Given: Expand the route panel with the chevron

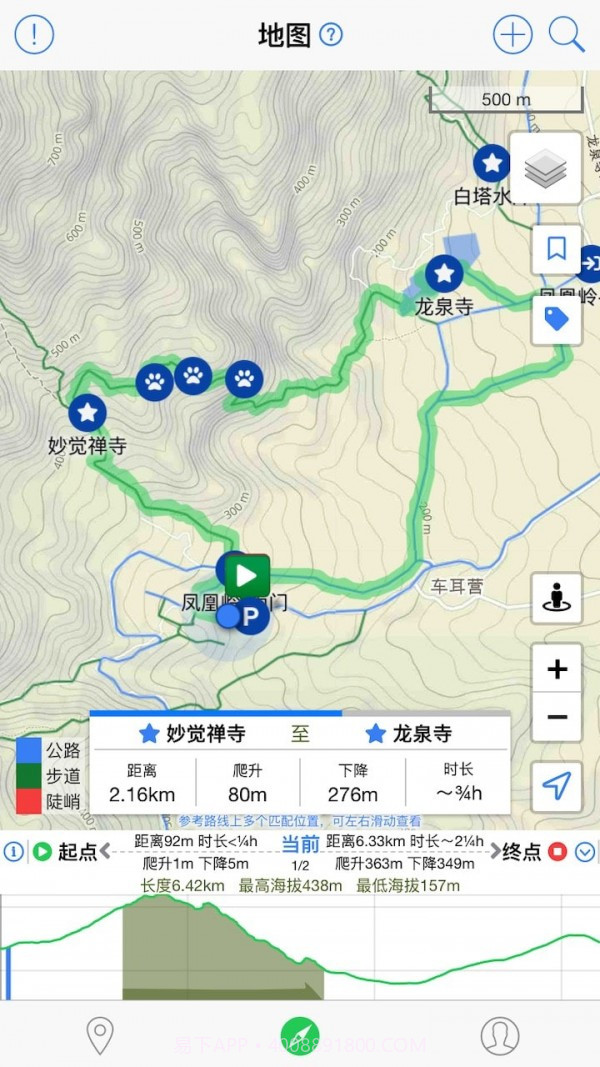Looking at the screenshot, I should pos(586,852).
